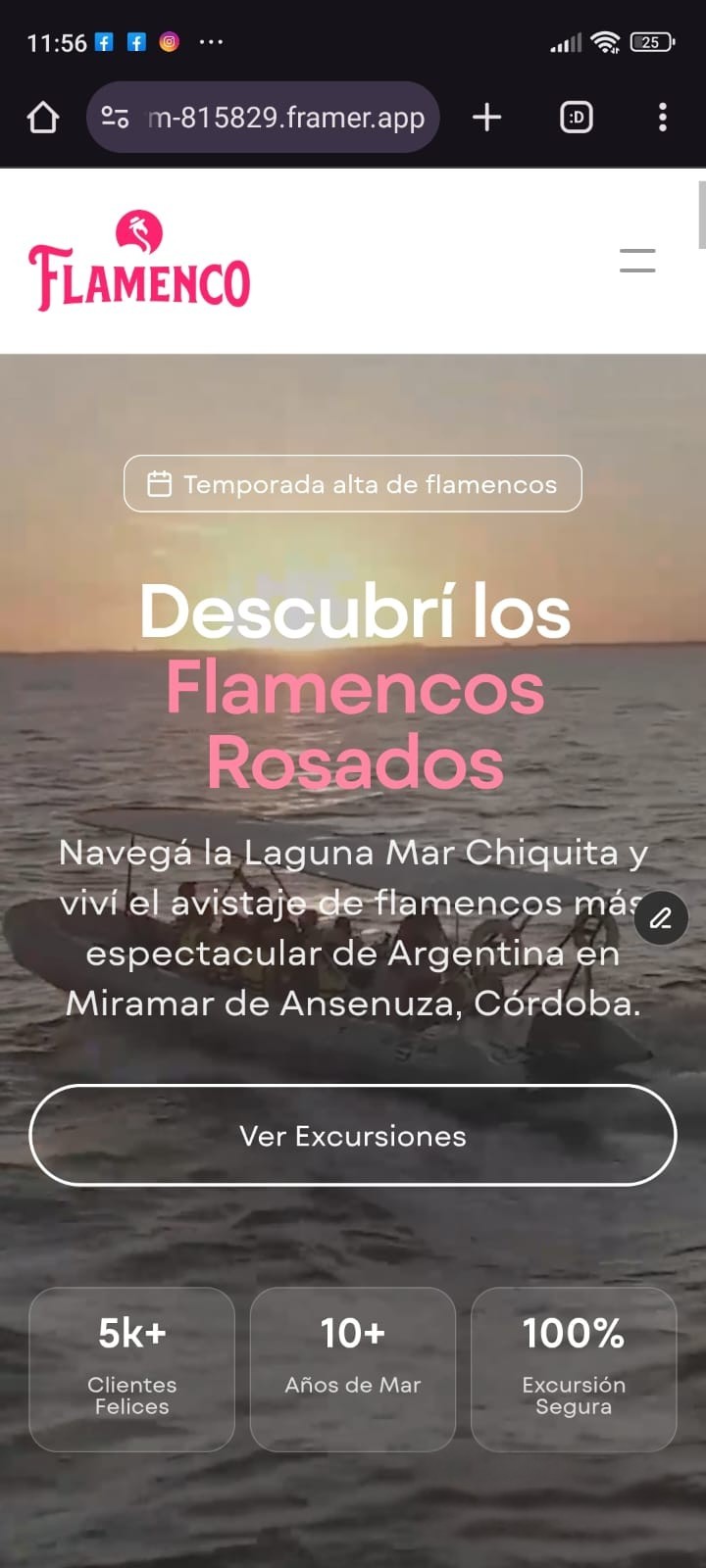This screenshot has width=706, height=1568.
Task: Tap the Ver Excursiones button
Action: (x=353, y=1136)
